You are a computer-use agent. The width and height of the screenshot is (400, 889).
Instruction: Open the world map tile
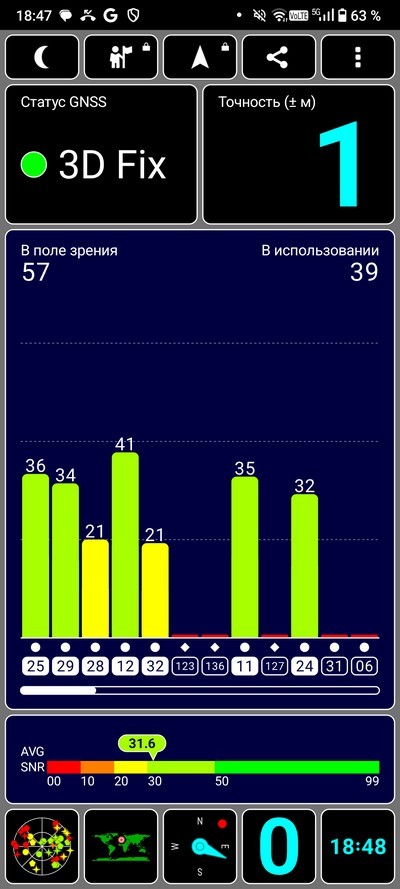[x=121, y=846]
